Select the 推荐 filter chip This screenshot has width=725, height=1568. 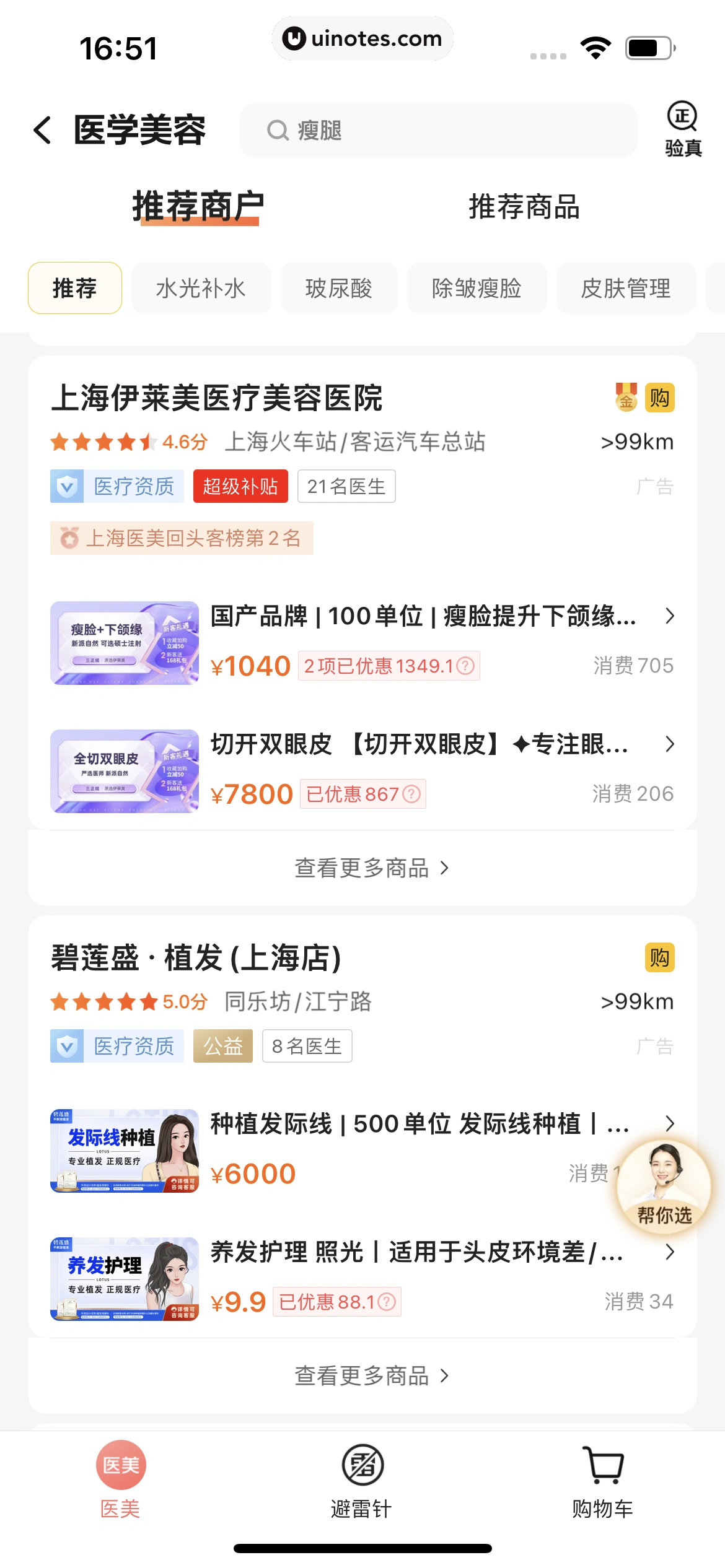[74, 288]
